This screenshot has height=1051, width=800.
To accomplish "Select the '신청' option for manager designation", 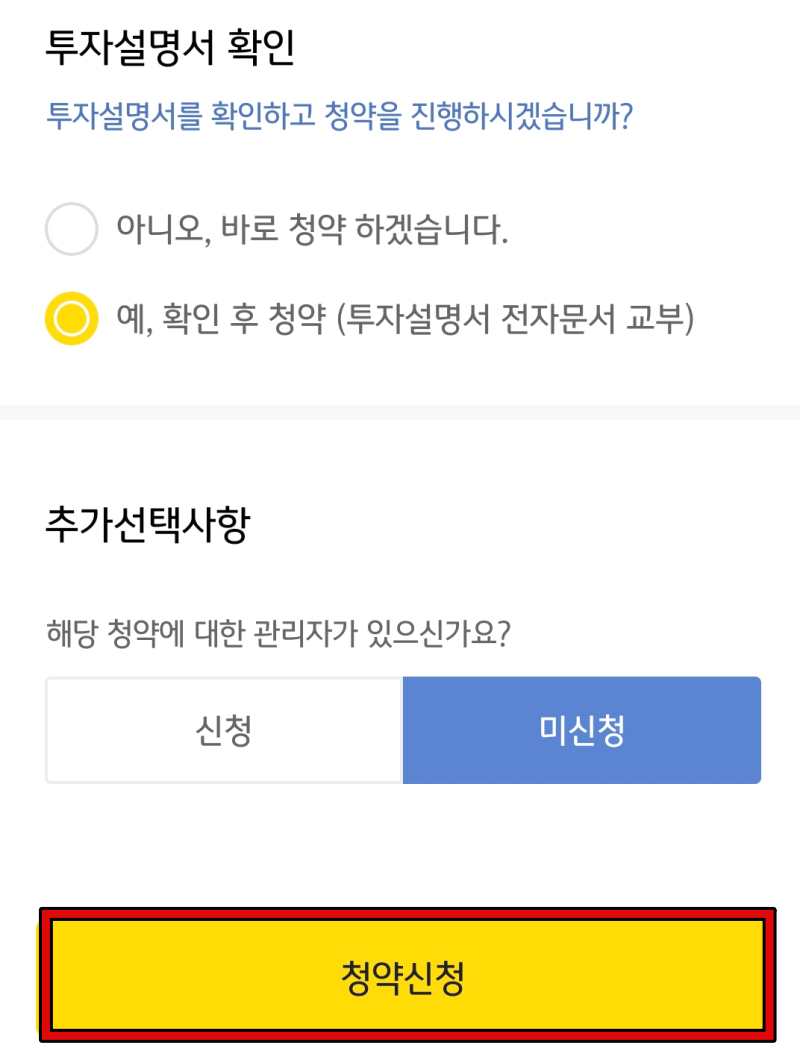I will click(x=222, y=730).
